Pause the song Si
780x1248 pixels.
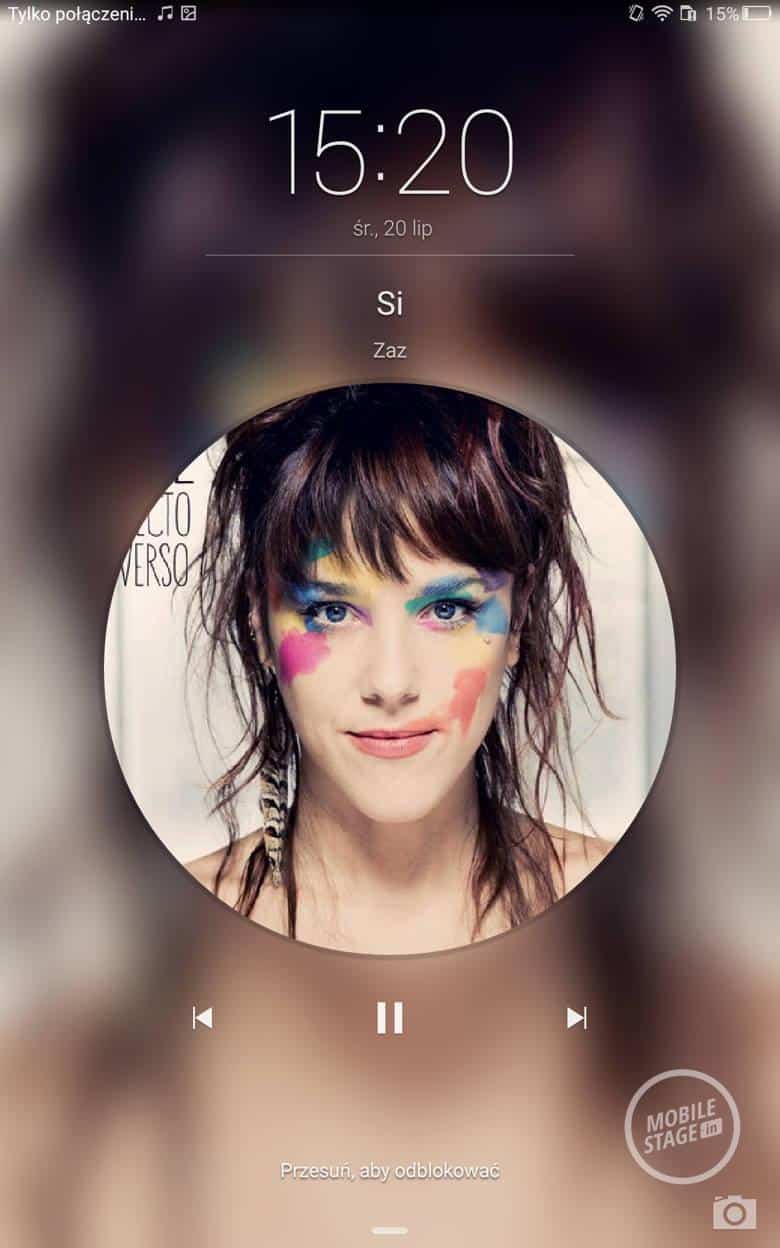(x=389, y=1018)
